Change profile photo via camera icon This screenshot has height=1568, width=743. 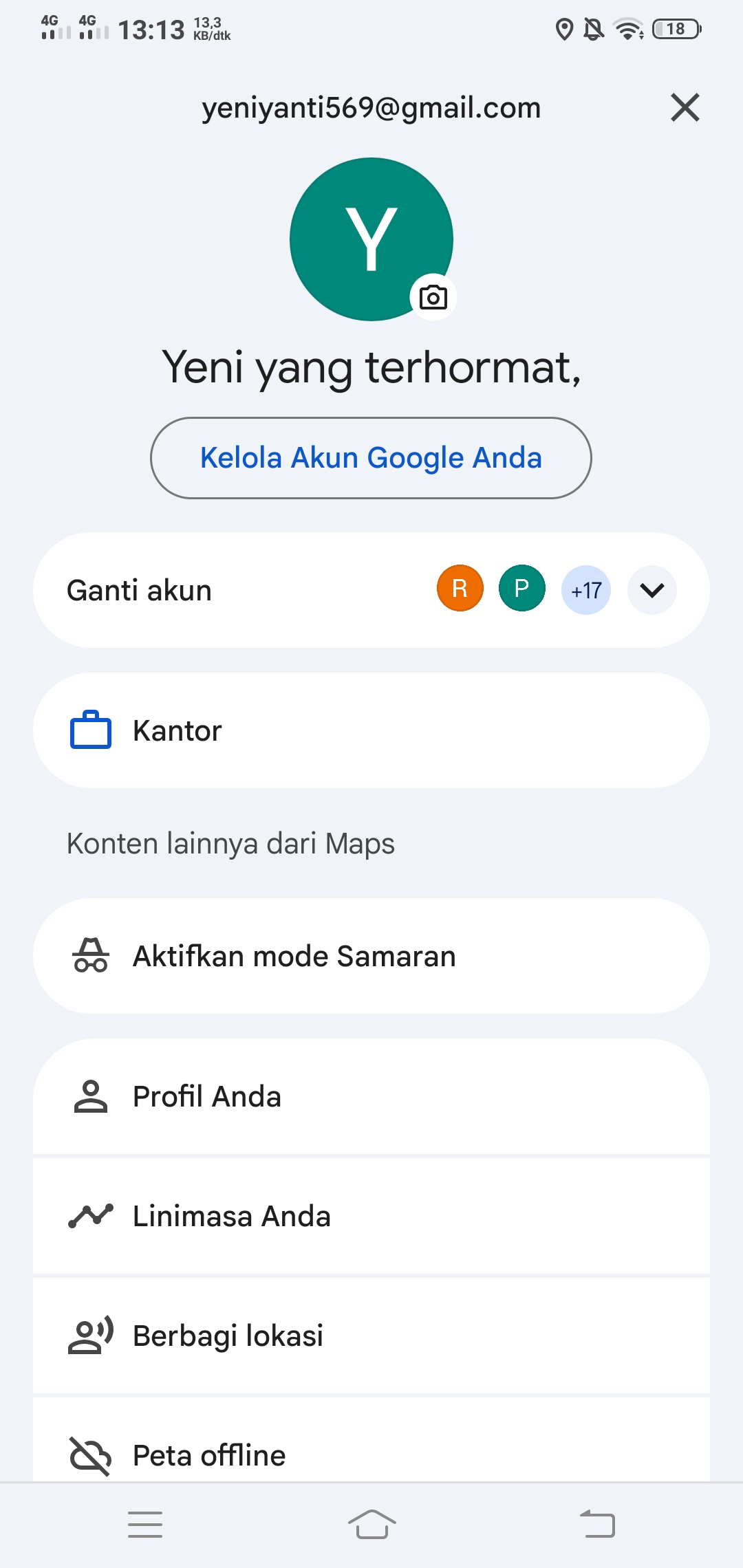click(433, 297)
